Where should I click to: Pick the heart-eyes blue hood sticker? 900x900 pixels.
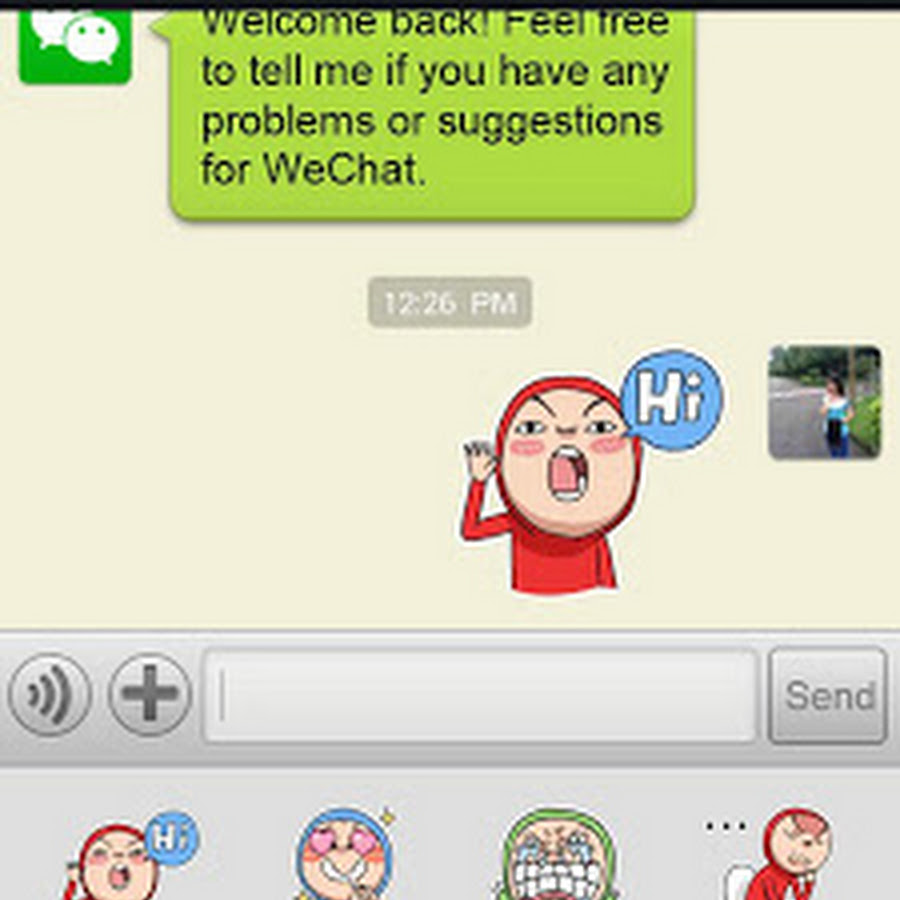pos(345,855)
